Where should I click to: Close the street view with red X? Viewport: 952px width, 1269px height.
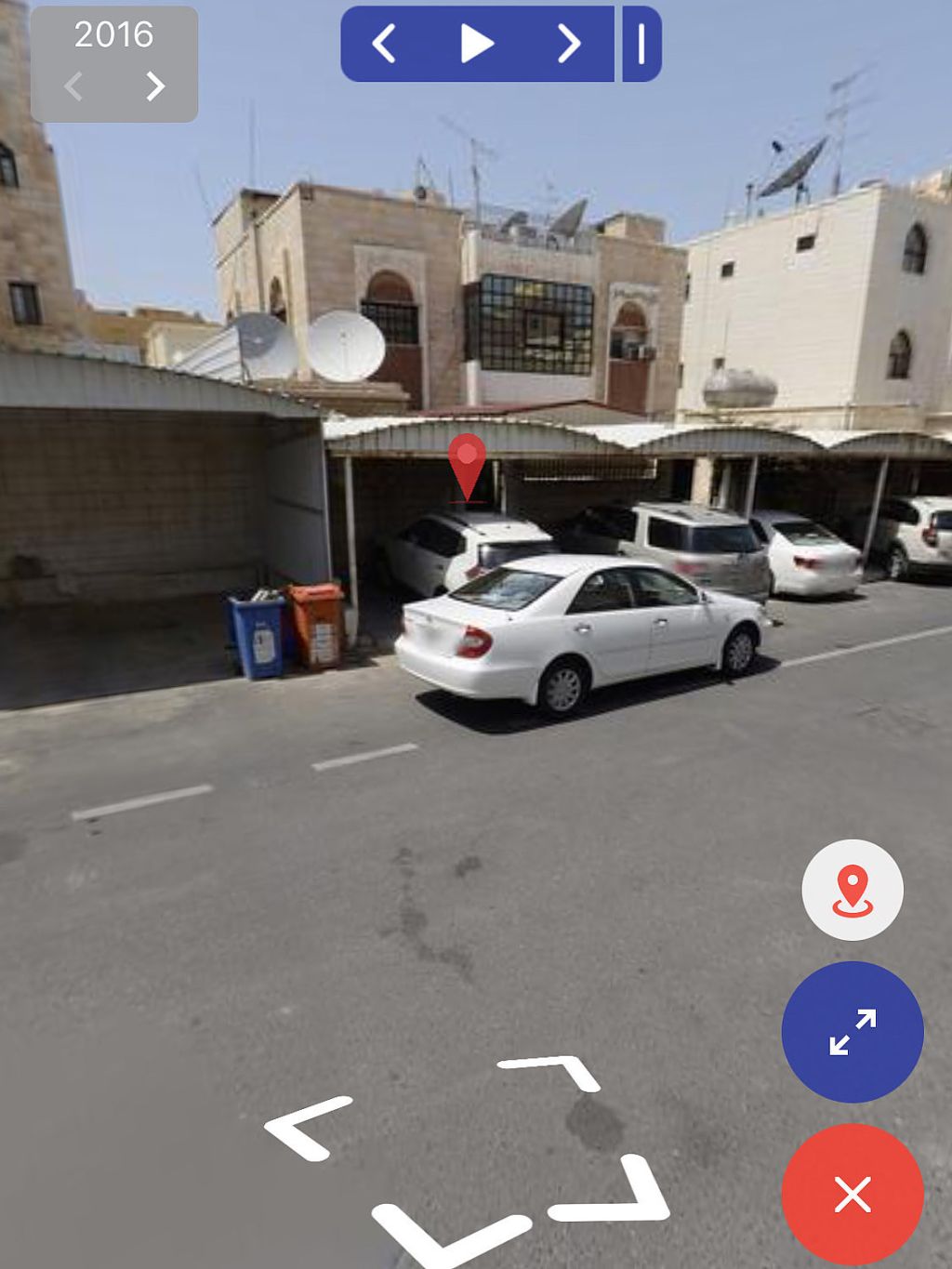coord(852,1195)
